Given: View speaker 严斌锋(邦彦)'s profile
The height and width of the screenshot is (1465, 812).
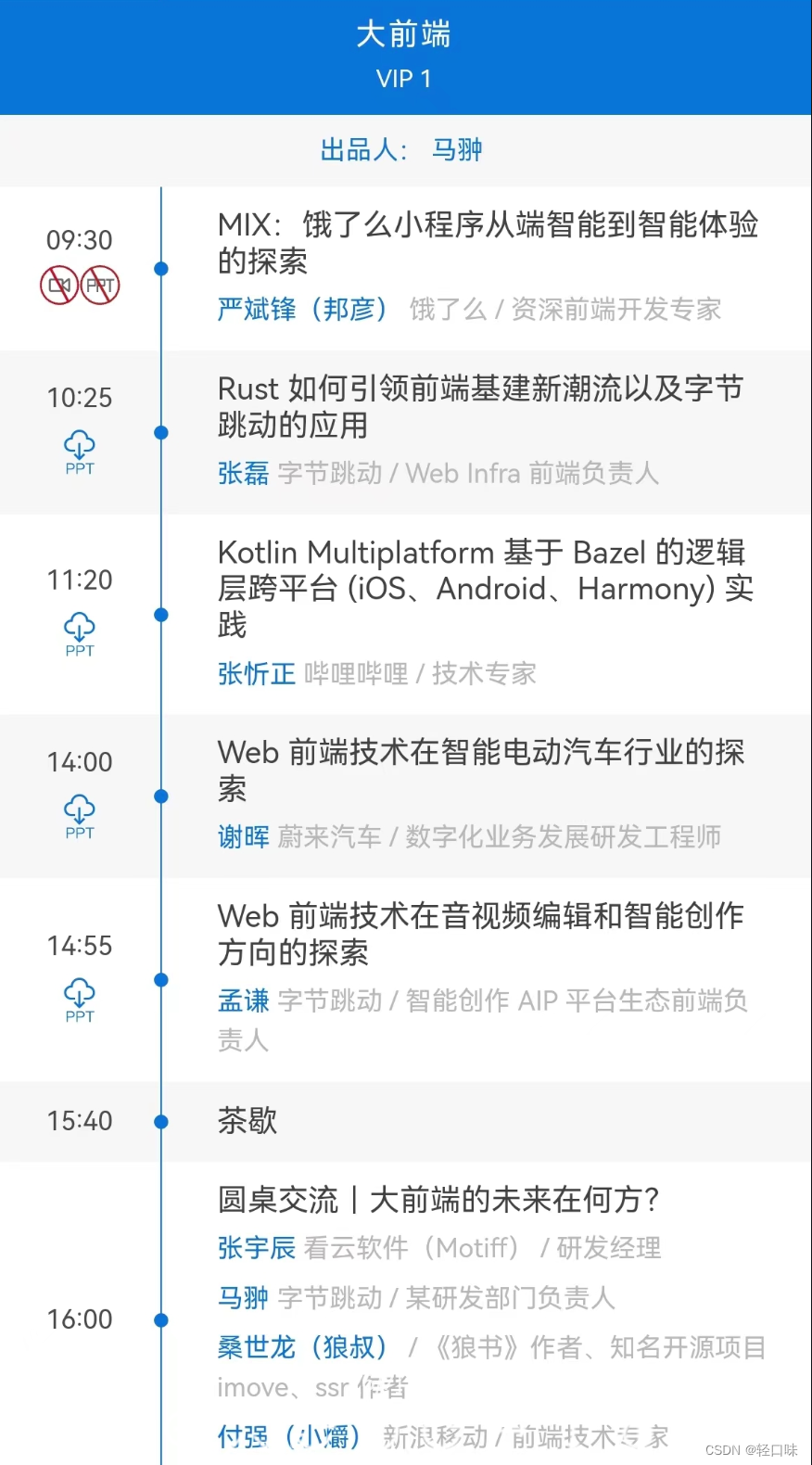Looking at the screenshot, I should click(302, 309).
